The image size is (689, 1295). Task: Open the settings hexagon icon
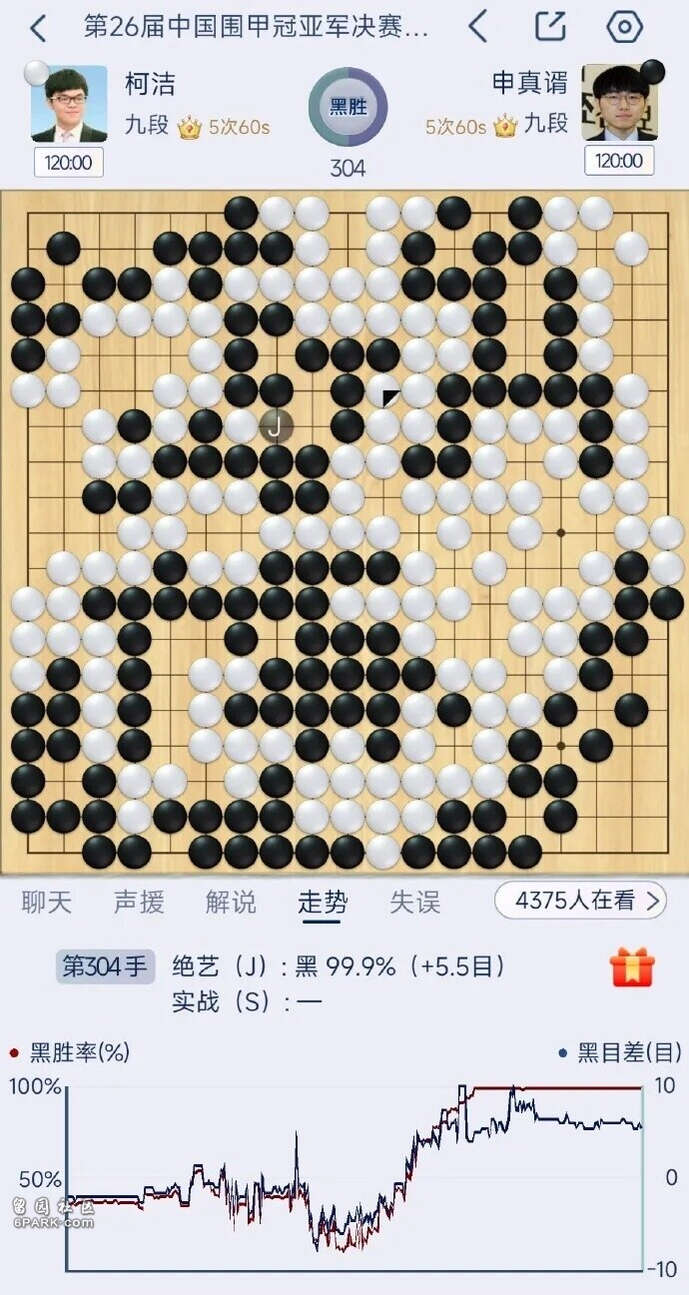pos(625,27)
